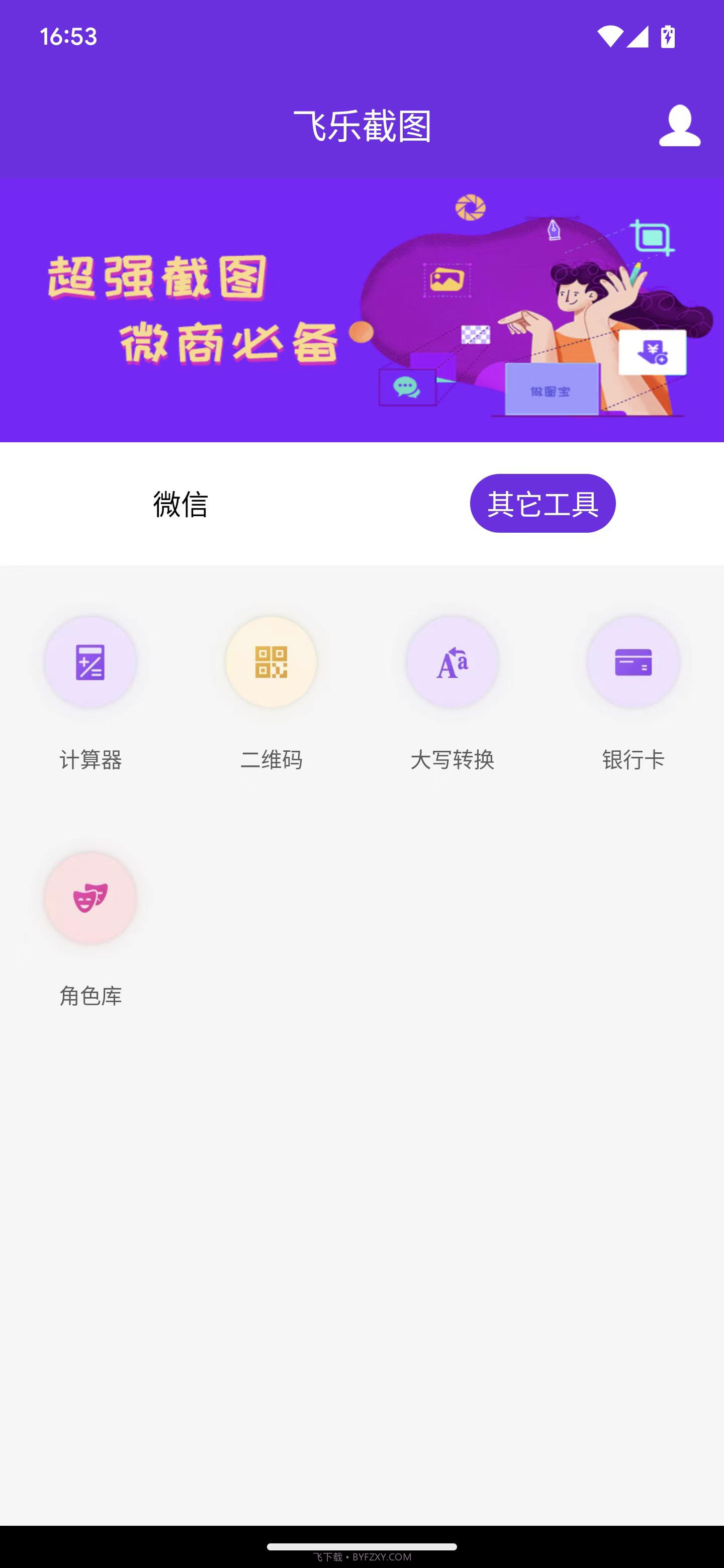This screenshot has width=724, height=1568.
Task: Click the Wi-Fi status icon
Action: 611,37
